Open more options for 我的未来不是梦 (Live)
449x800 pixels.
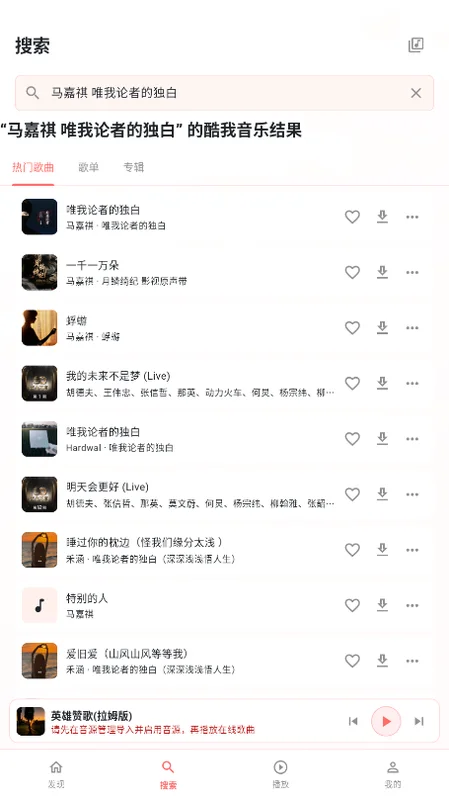pos(412,383)
